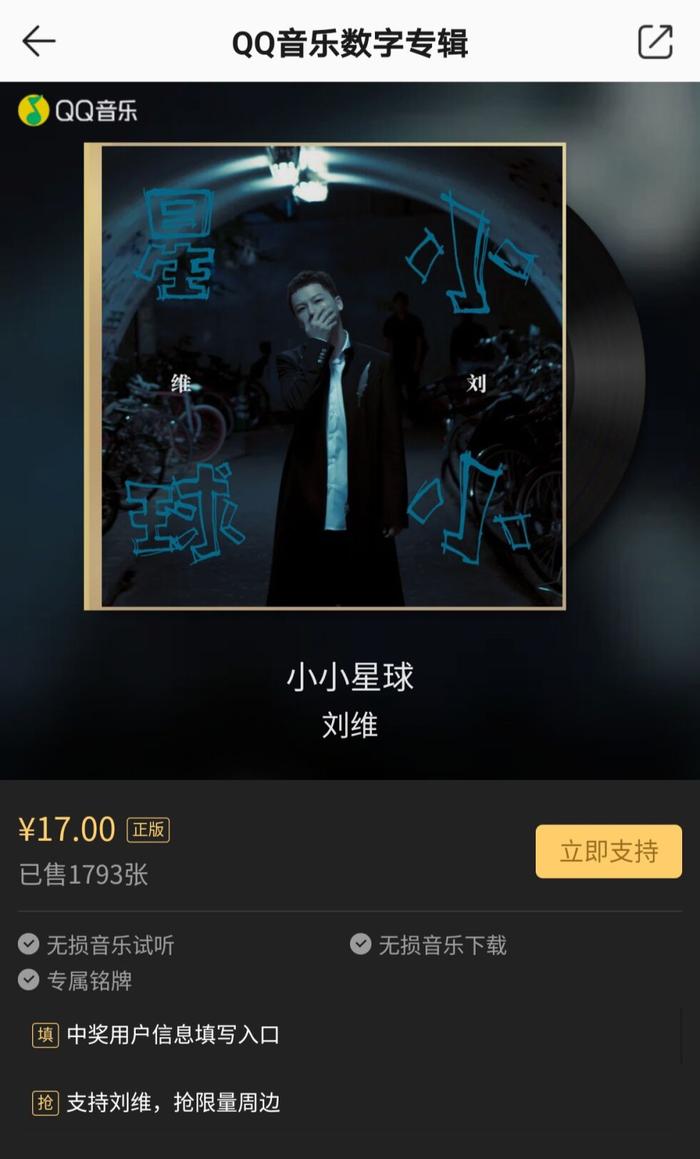Share this digital album page
The width and height of the screenshot is (700, 1159).
coord(655,41)
